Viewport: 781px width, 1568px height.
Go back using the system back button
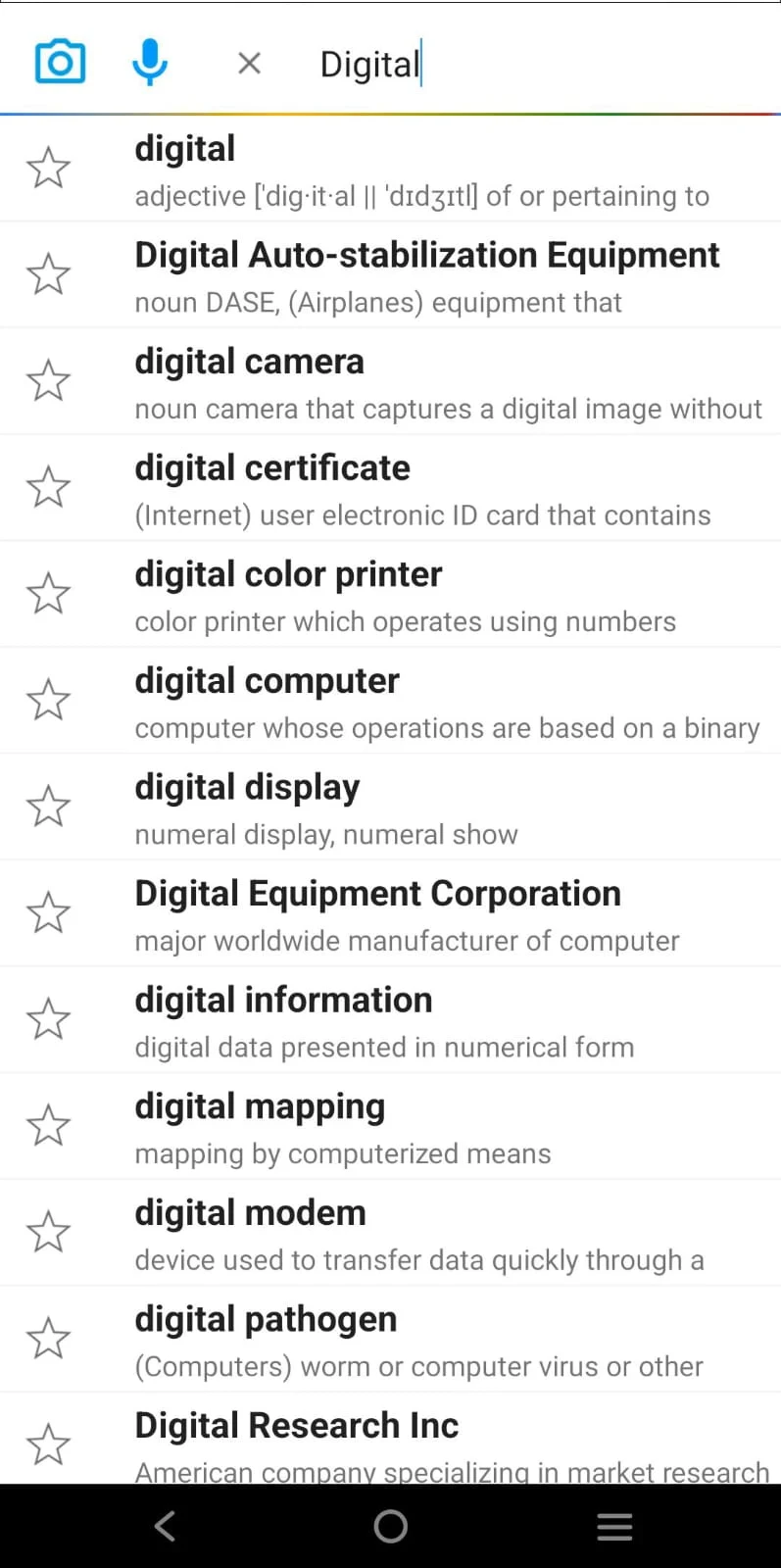[166, 1526]
